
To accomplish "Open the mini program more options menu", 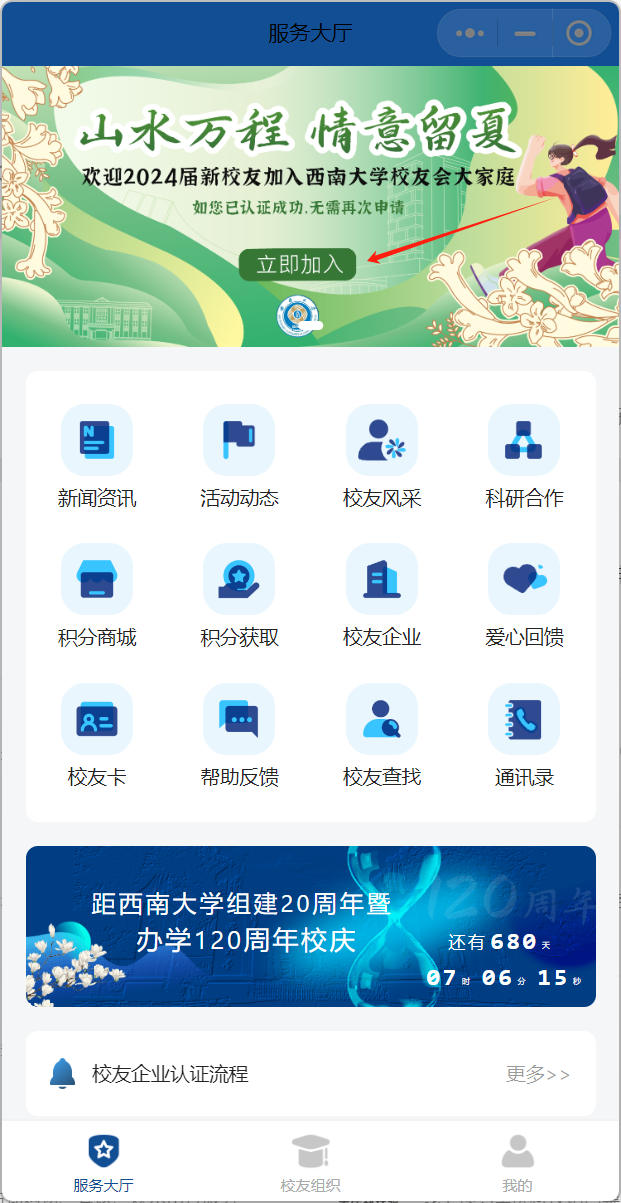I will click(x=469, y=33).
